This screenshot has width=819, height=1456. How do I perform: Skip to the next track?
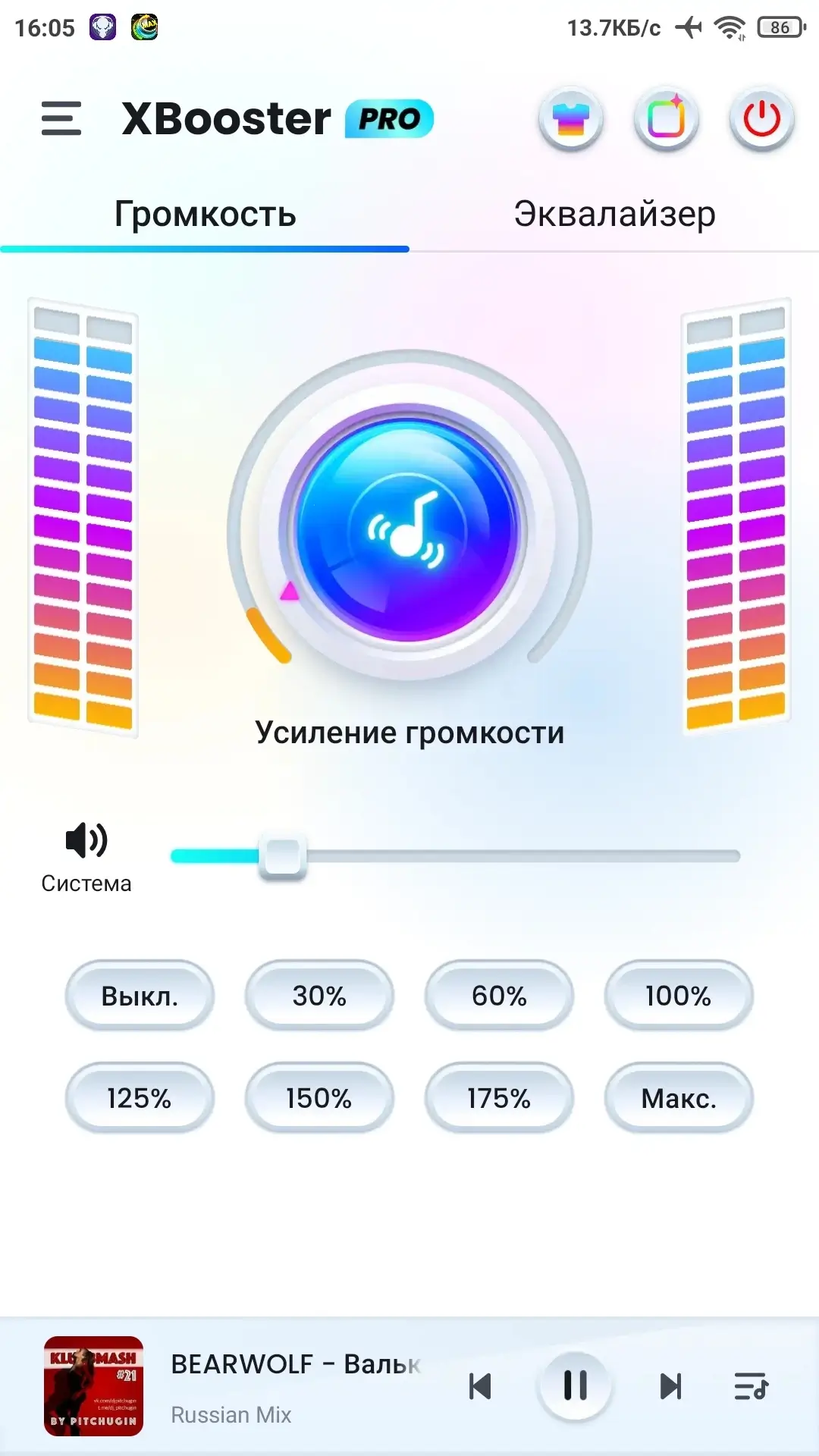tap(670, 1386)
